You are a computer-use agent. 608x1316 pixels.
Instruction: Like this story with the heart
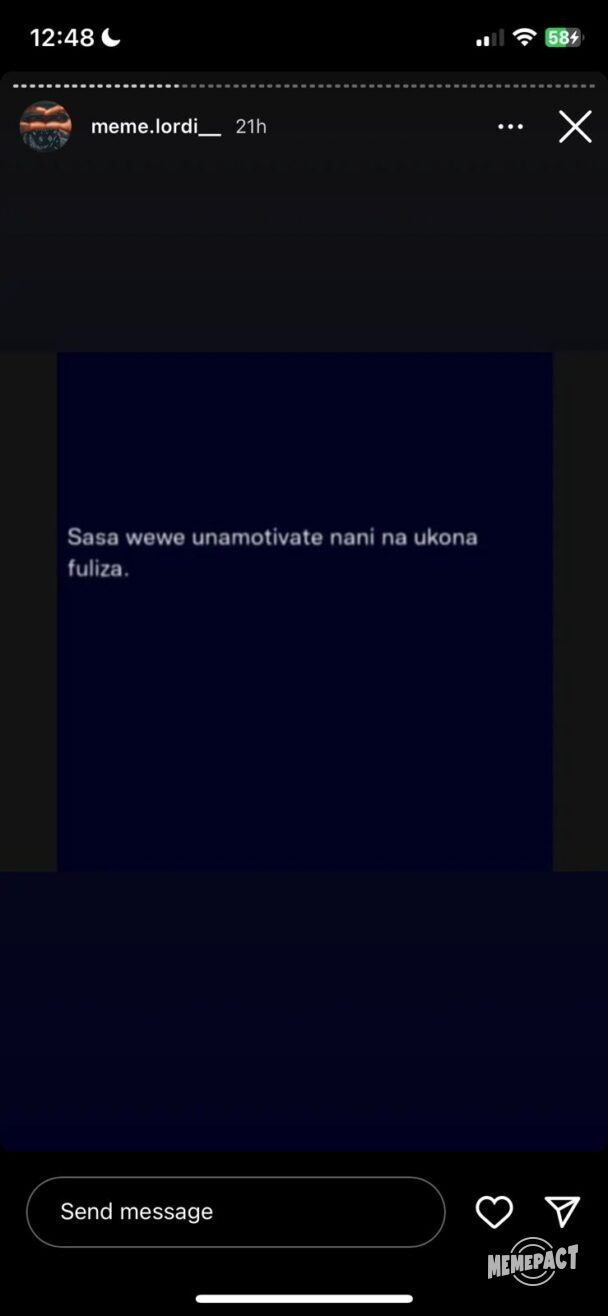pyautogui.click(x=494, y=1212)
